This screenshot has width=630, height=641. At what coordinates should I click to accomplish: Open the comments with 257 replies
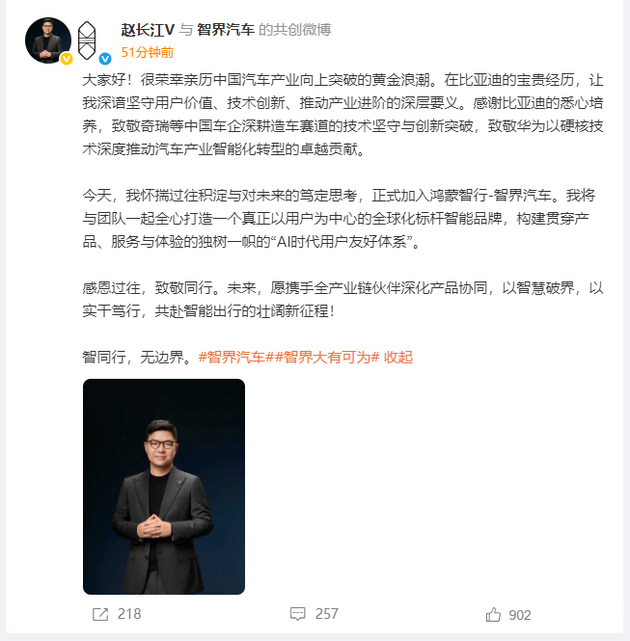tap(315, 614)
